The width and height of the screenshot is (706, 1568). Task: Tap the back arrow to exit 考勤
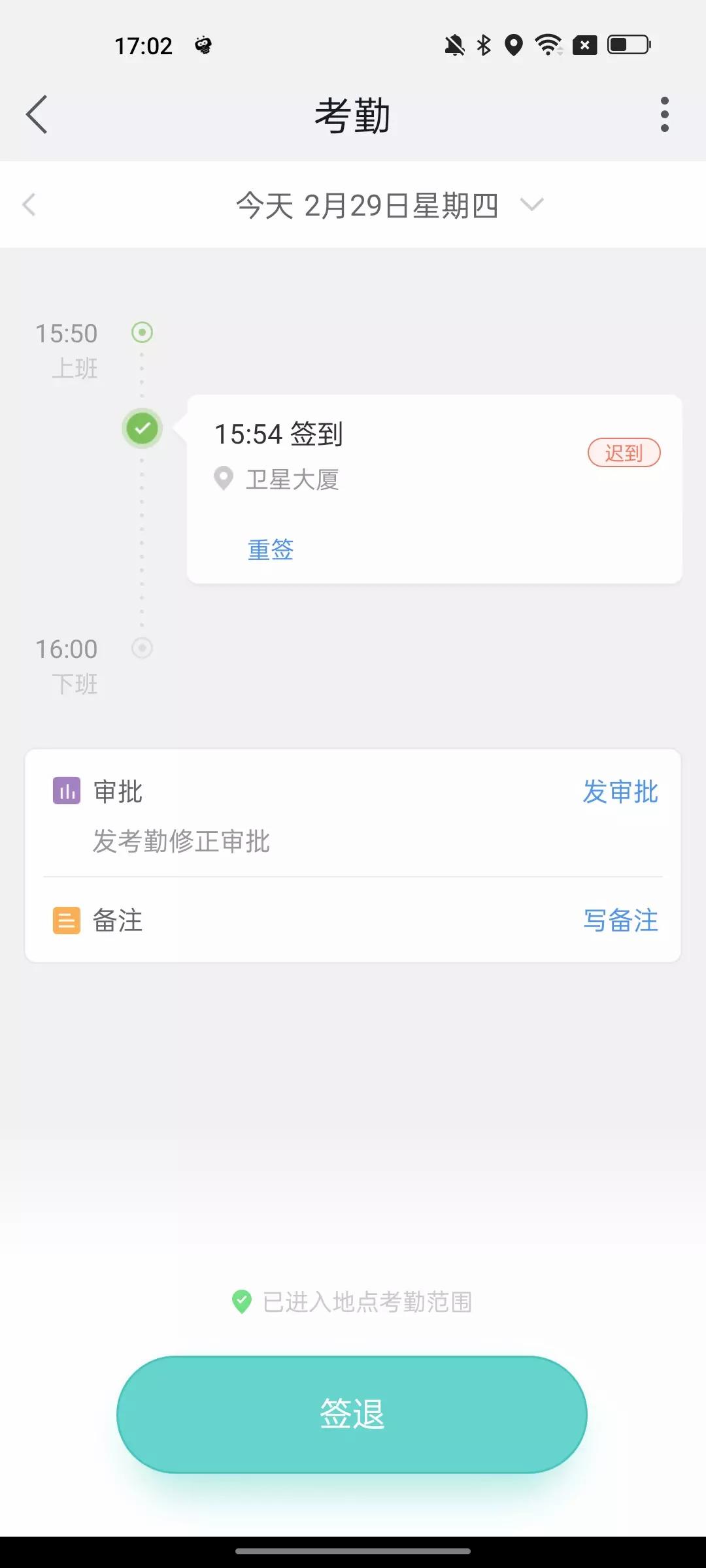pyautogui.click(x=37, y=114)
